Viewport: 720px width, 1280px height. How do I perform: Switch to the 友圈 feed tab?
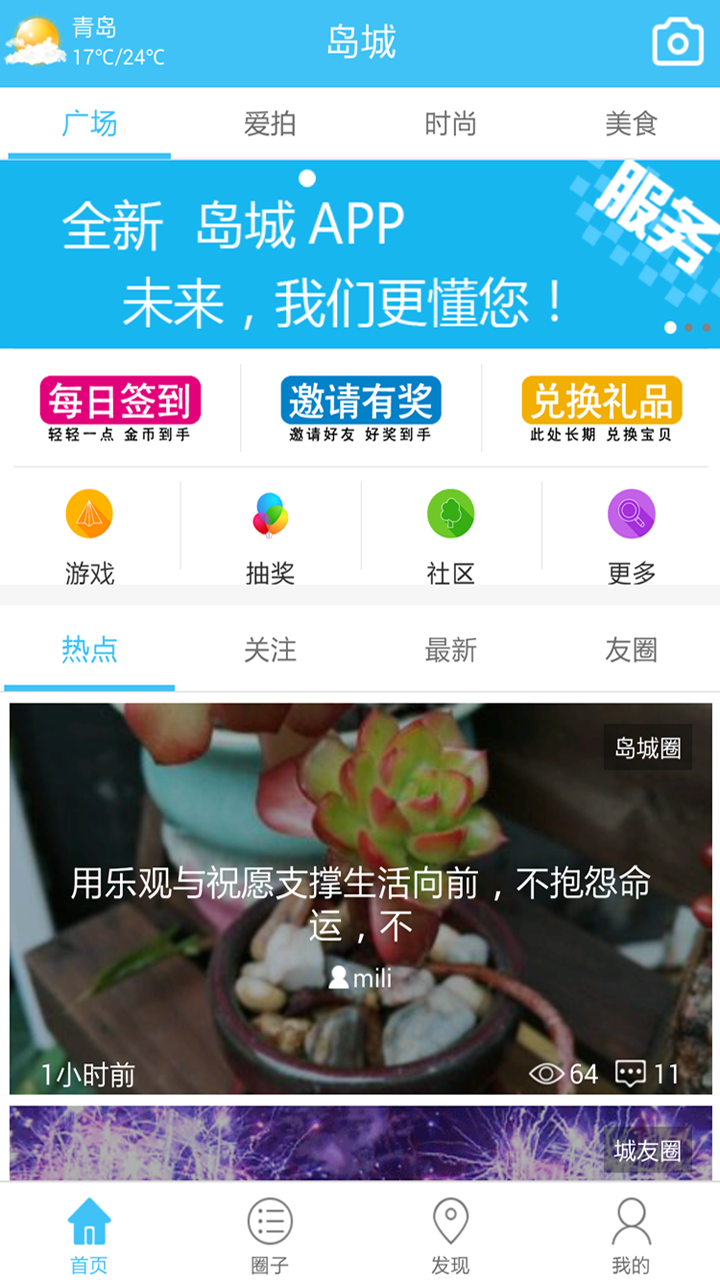(631, 650)
